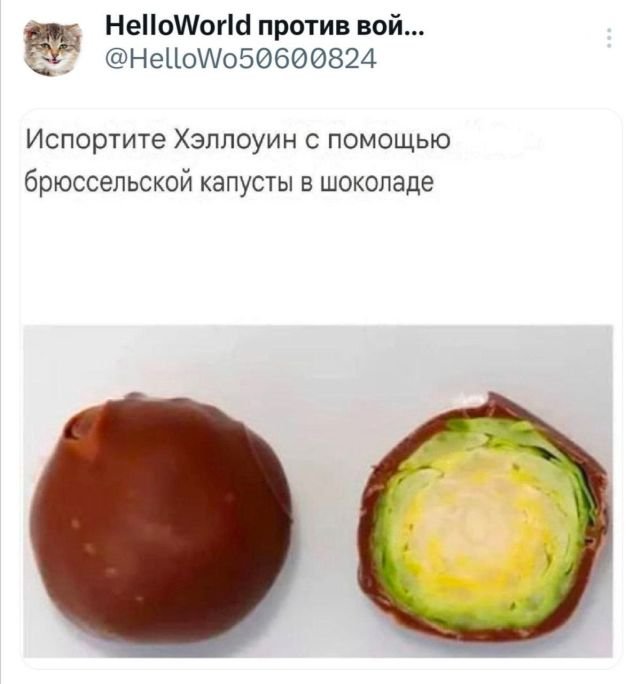Open the @HelloWo50600824 account name
Viewport: 640px width, 684px height.
(x=241, y=60)
